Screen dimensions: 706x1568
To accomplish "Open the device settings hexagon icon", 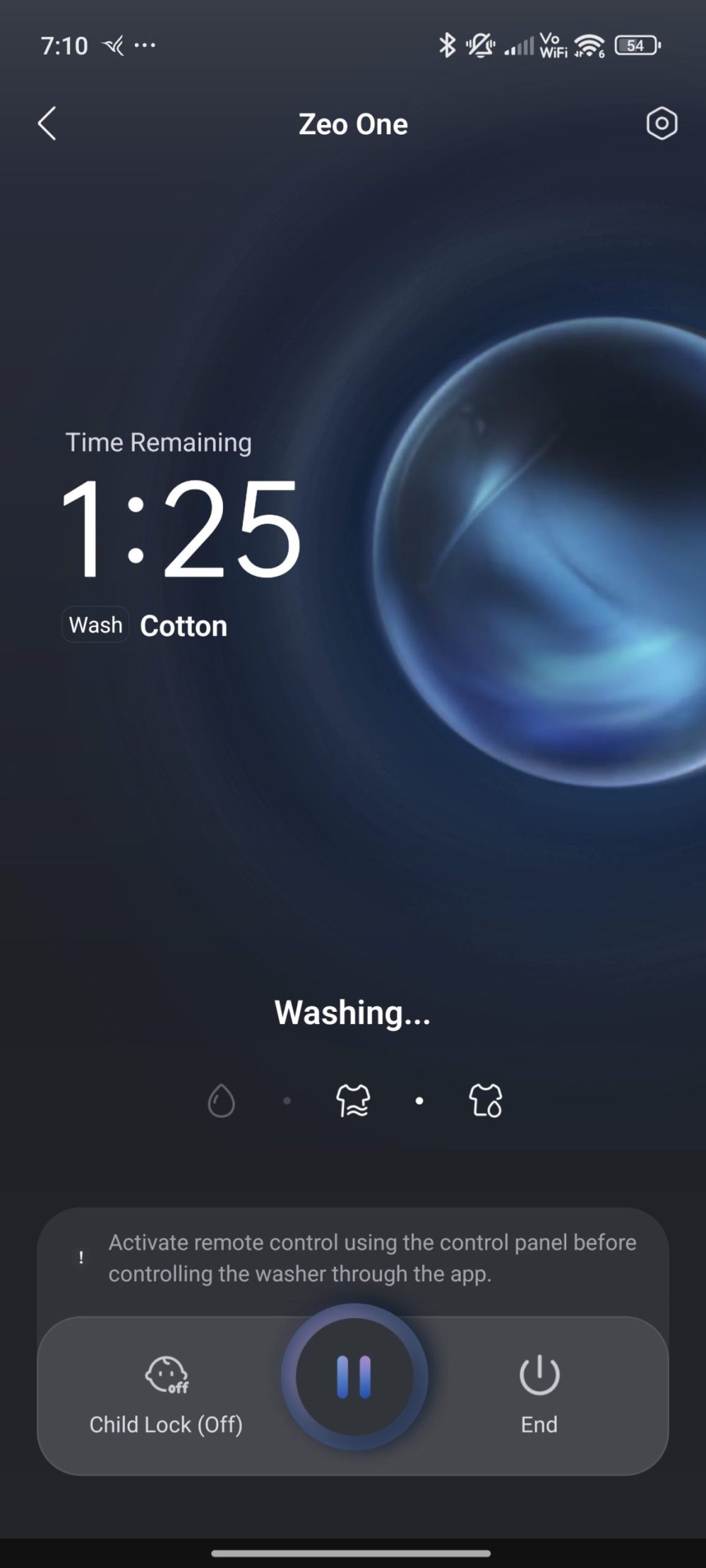I will click(x=662, y=124).
